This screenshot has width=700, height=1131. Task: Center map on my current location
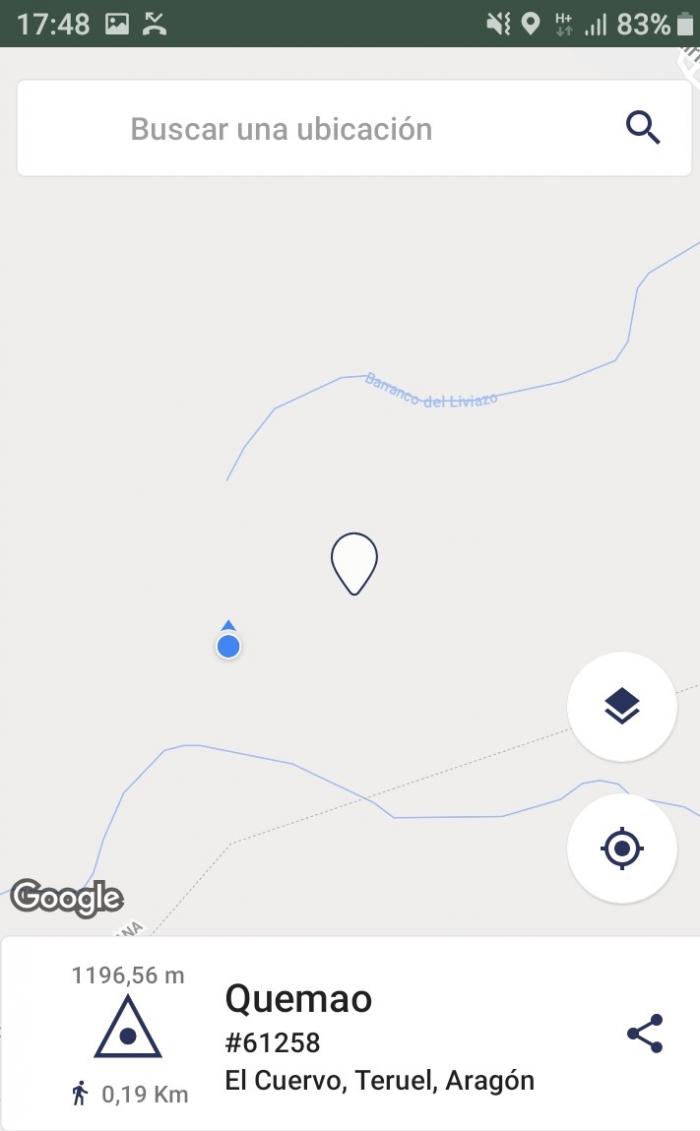[x=621, y=848]
